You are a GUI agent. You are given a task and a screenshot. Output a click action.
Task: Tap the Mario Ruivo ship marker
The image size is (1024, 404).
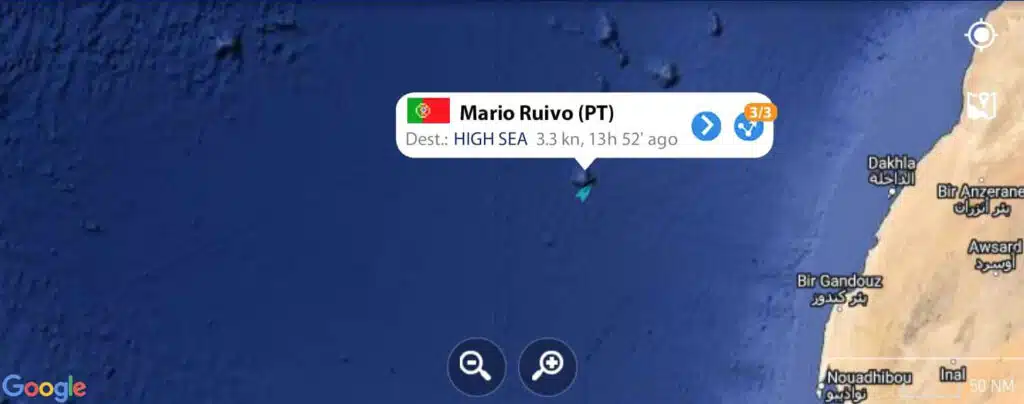tap(582, 193)
